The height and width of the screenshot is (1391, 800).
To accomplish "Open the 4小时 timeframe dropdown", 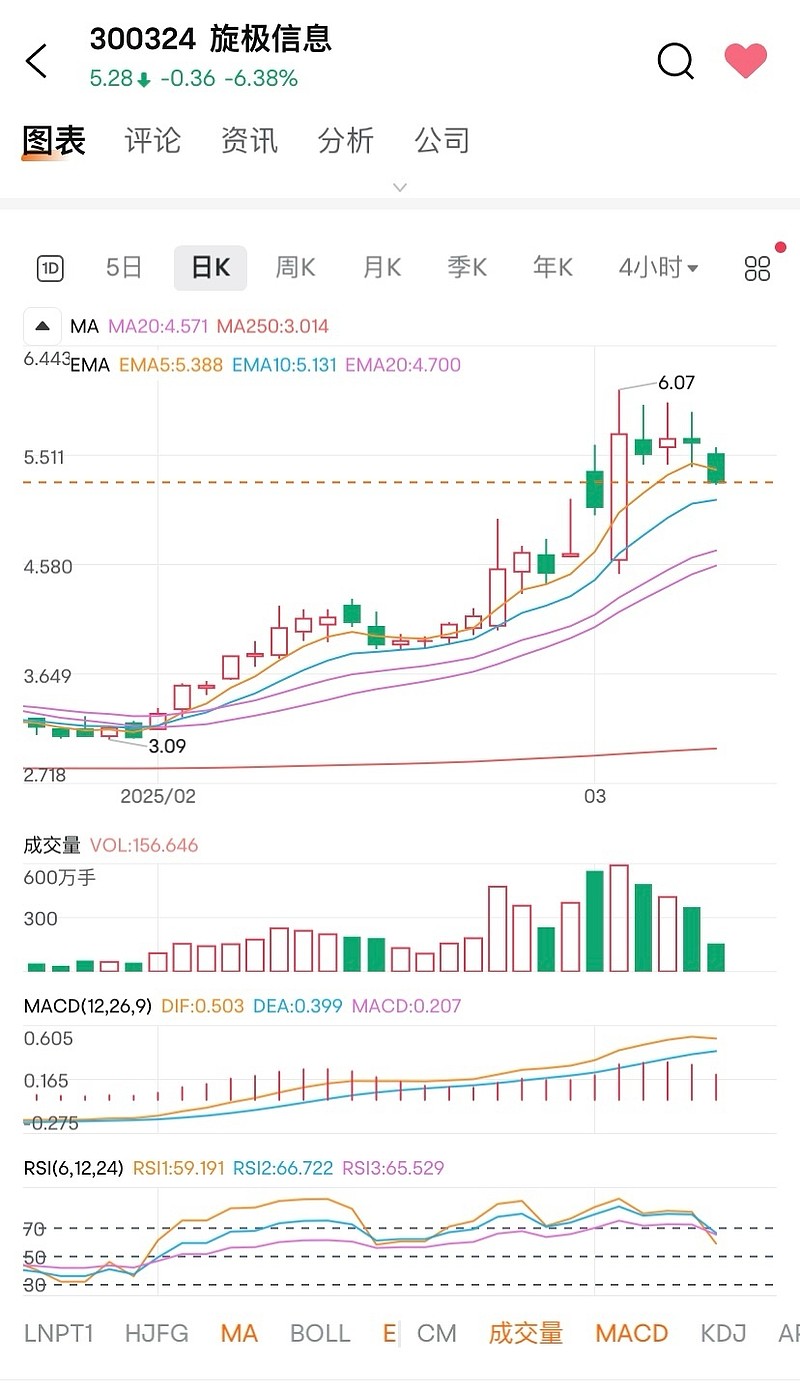I will tap(658, 268).
